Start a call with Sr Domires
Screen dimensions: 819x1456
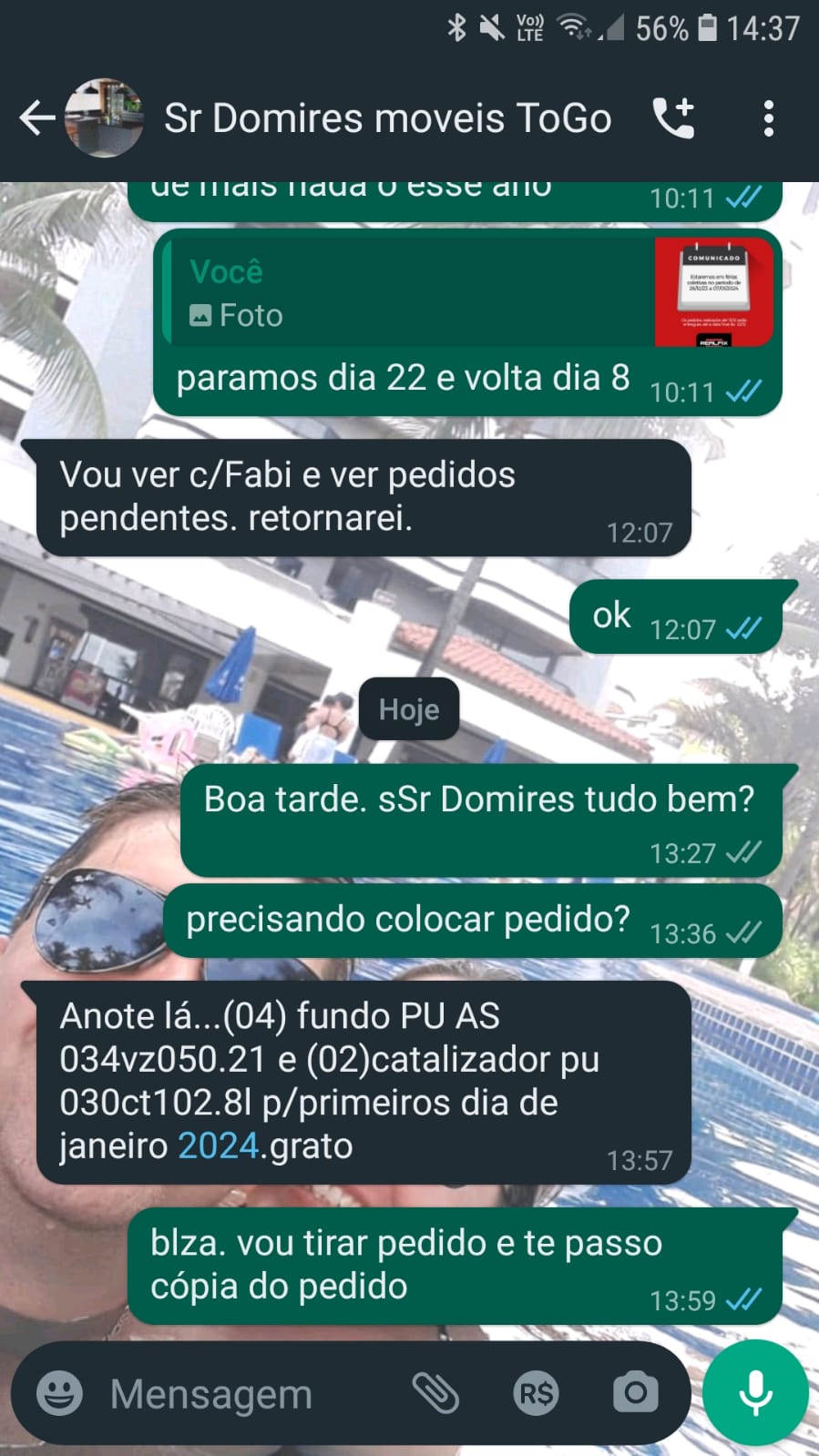click(x=674, y=118)
